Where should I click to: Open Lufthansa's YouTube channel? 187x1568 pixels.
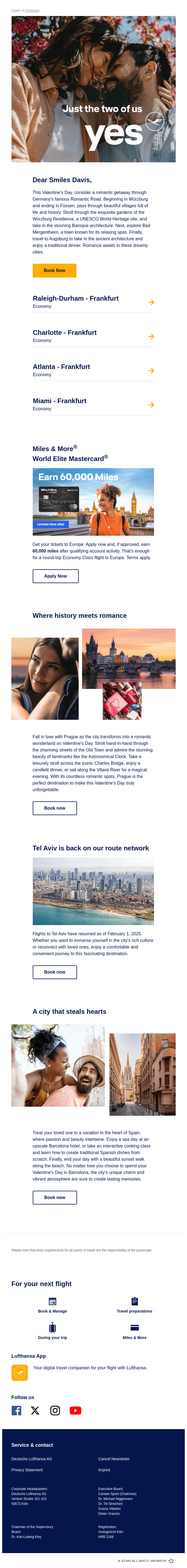(75, 1410)
